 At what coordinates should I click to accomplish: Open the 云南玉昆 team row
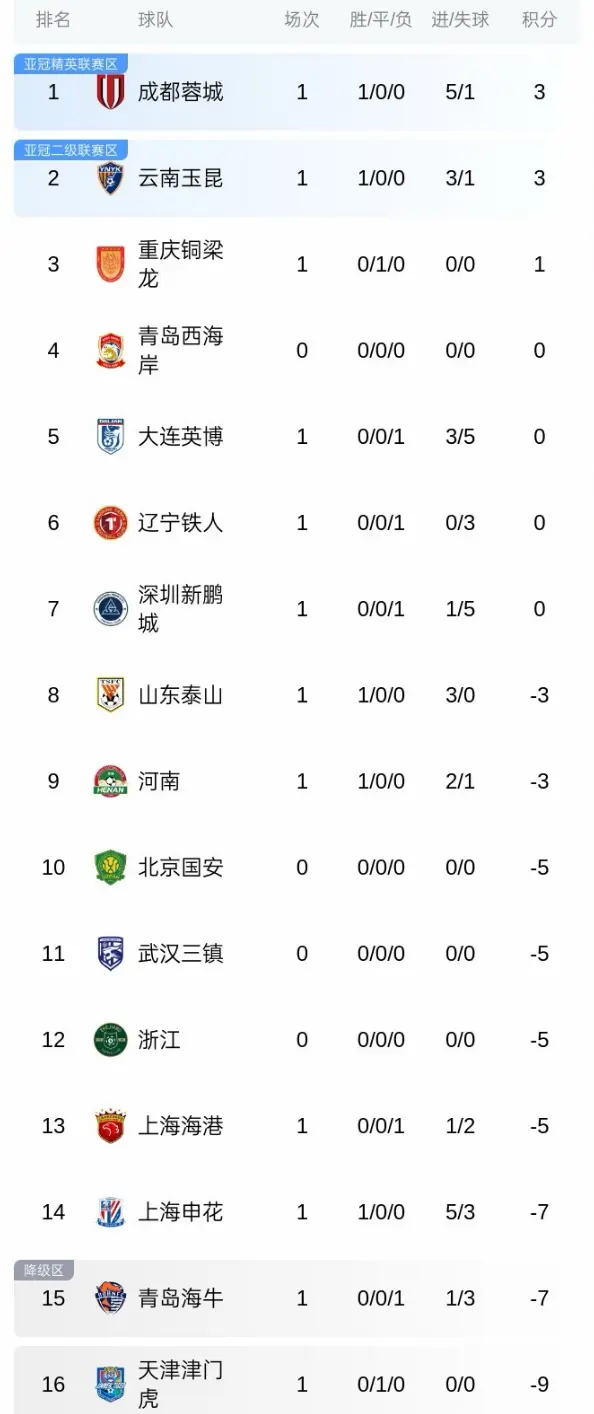click(x=297, y=178)
